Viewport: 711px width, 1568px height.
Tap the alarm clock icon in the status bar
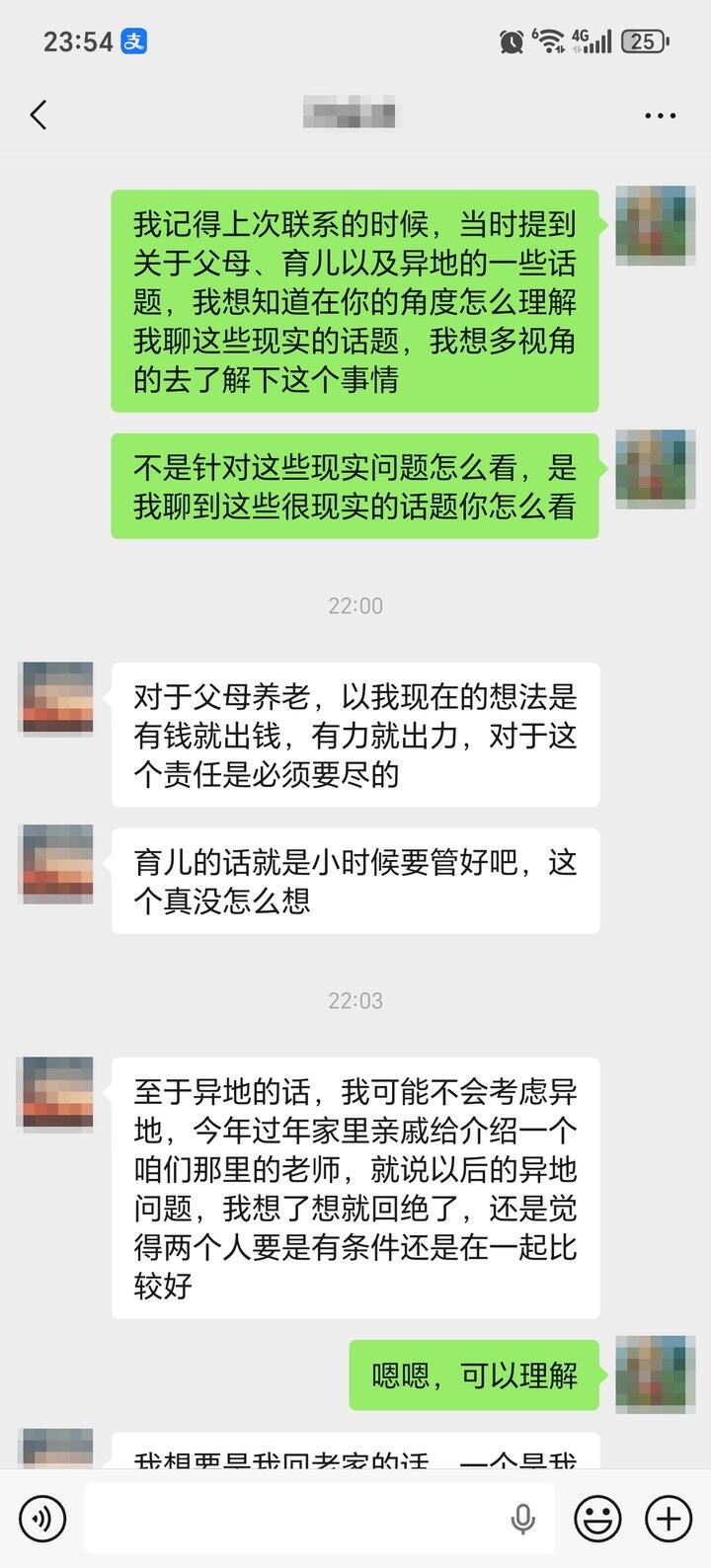[513, 40]
